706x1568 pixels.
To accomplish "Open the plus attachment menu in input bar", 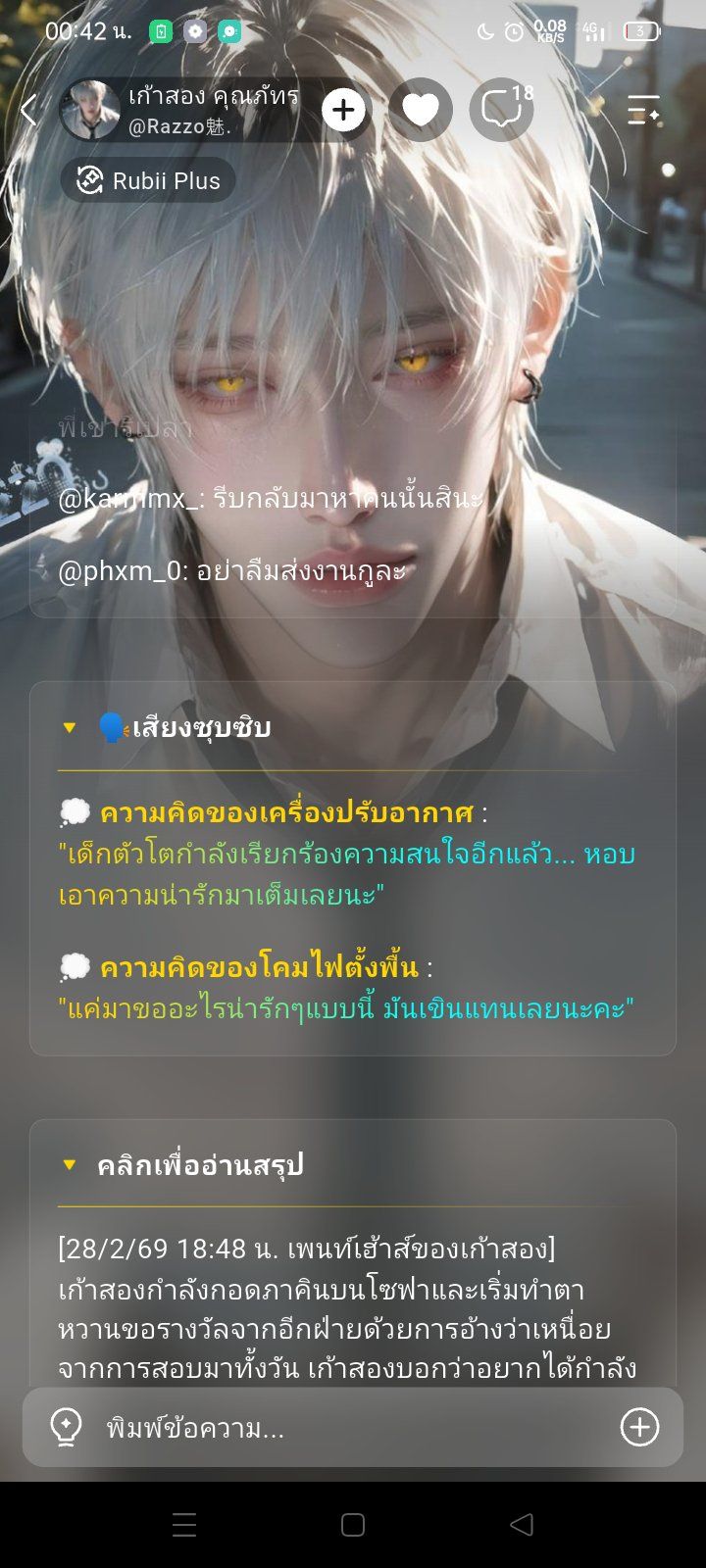I will point(639,1427).
